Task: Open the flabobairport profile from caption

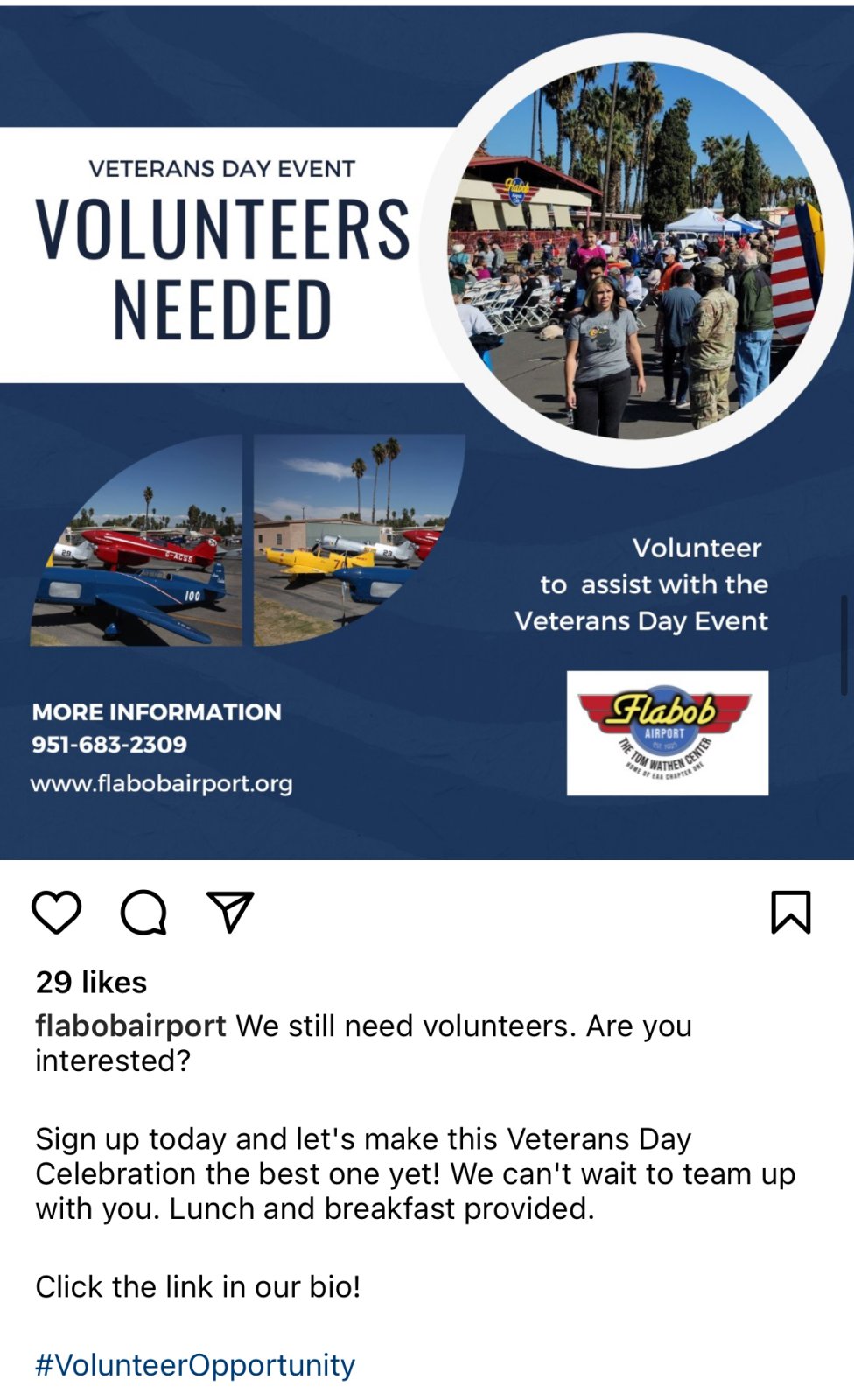Action: (130, 1025)
